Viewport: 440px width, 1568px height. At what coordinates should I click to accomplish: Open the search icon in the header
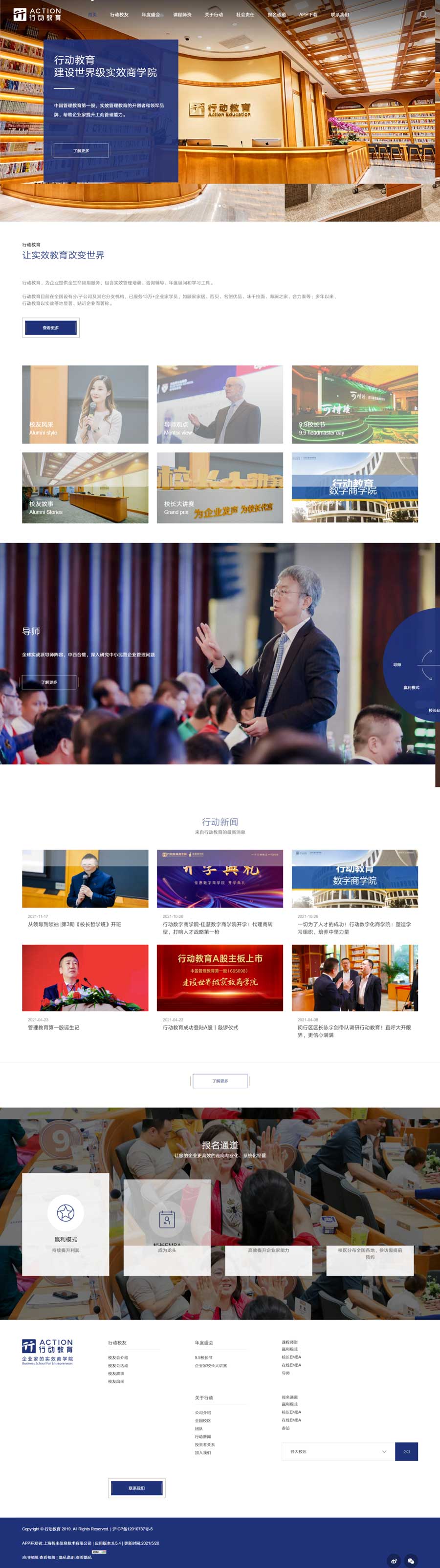click(x=423, y=15)
